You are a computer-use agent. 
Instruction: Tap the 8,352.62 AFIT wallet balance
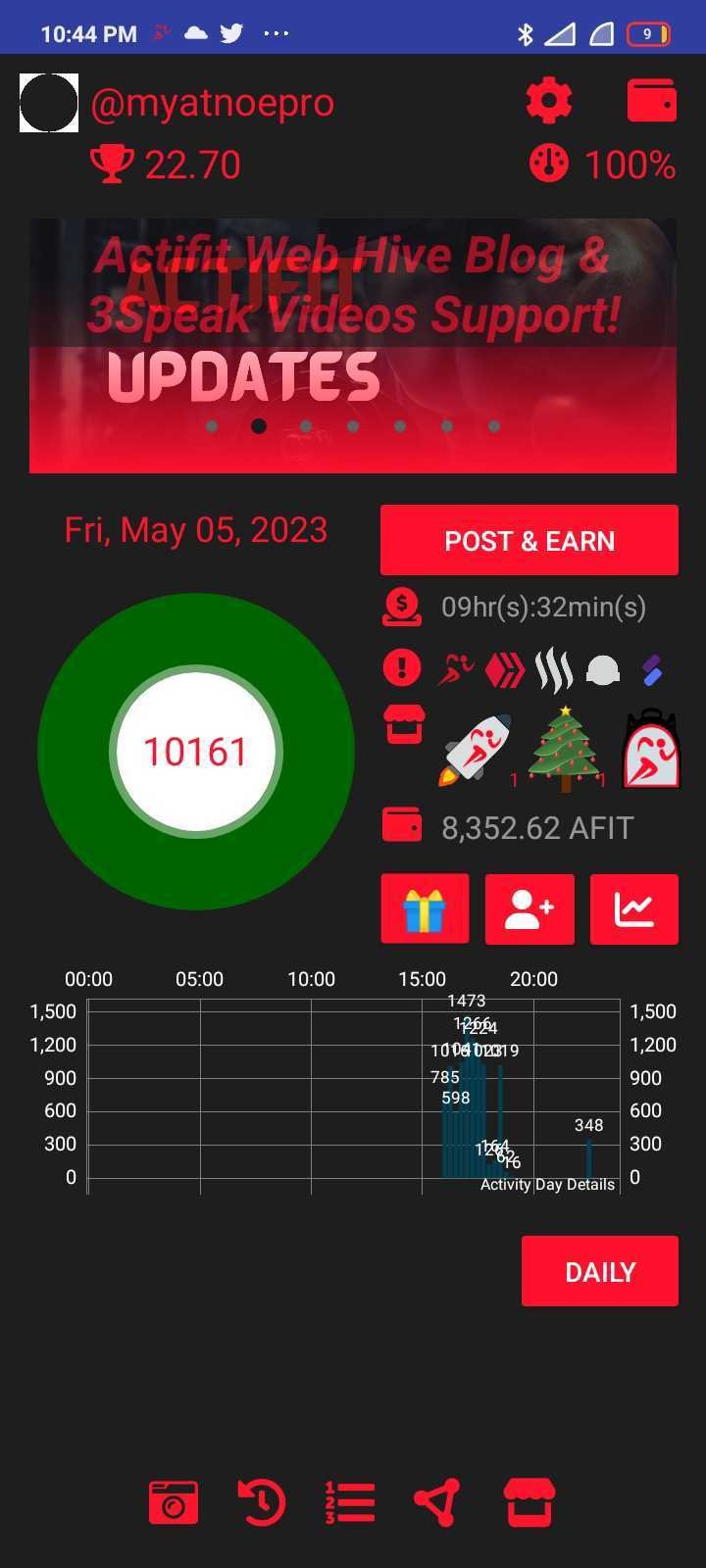(537, 828)
